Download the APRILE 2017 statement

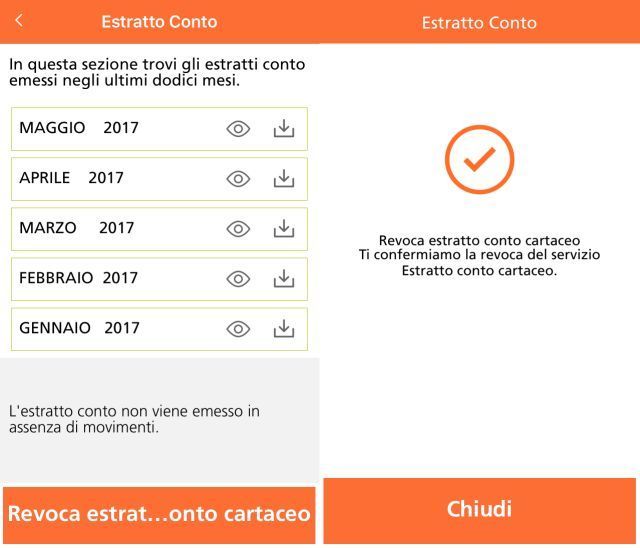[284, 179]
